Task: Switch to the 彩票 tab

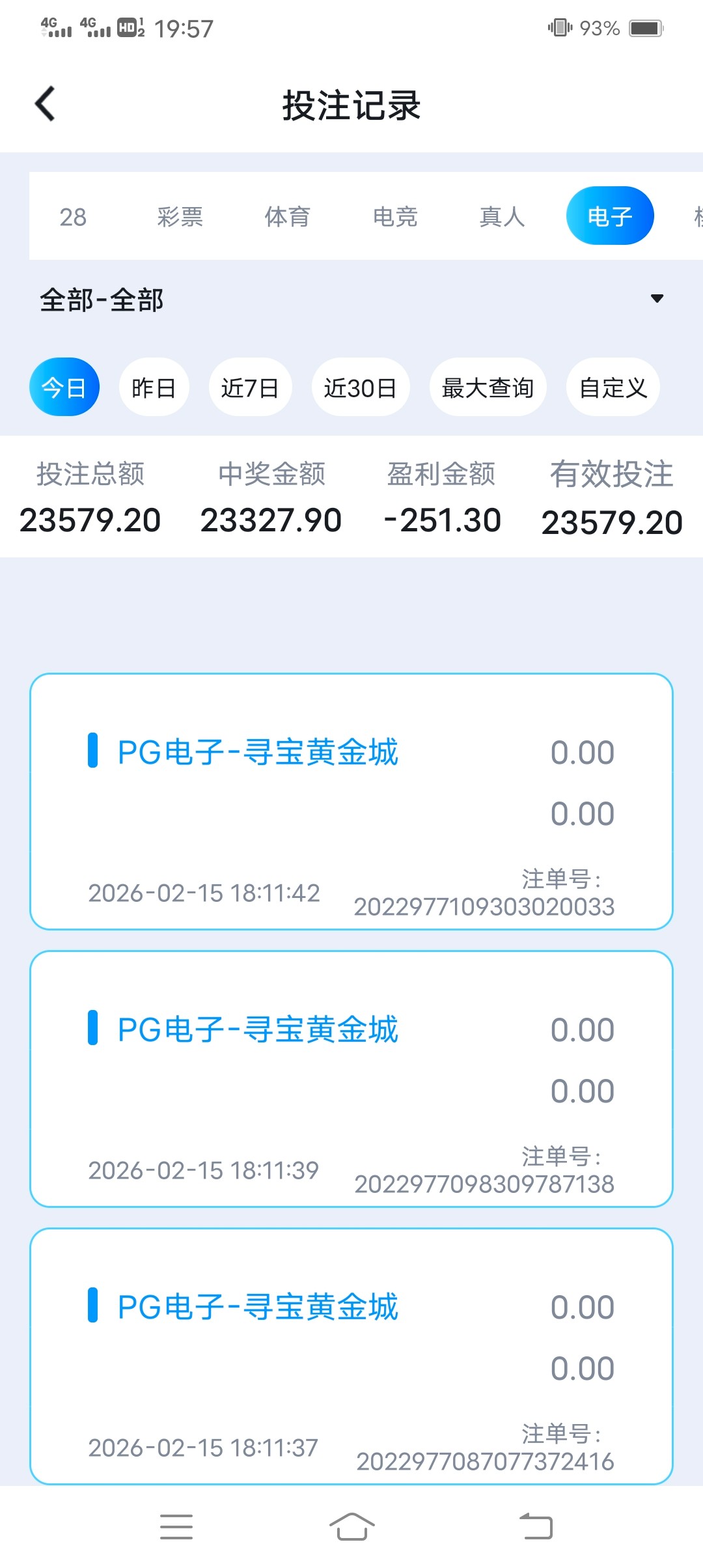Action: click(180, 217)
